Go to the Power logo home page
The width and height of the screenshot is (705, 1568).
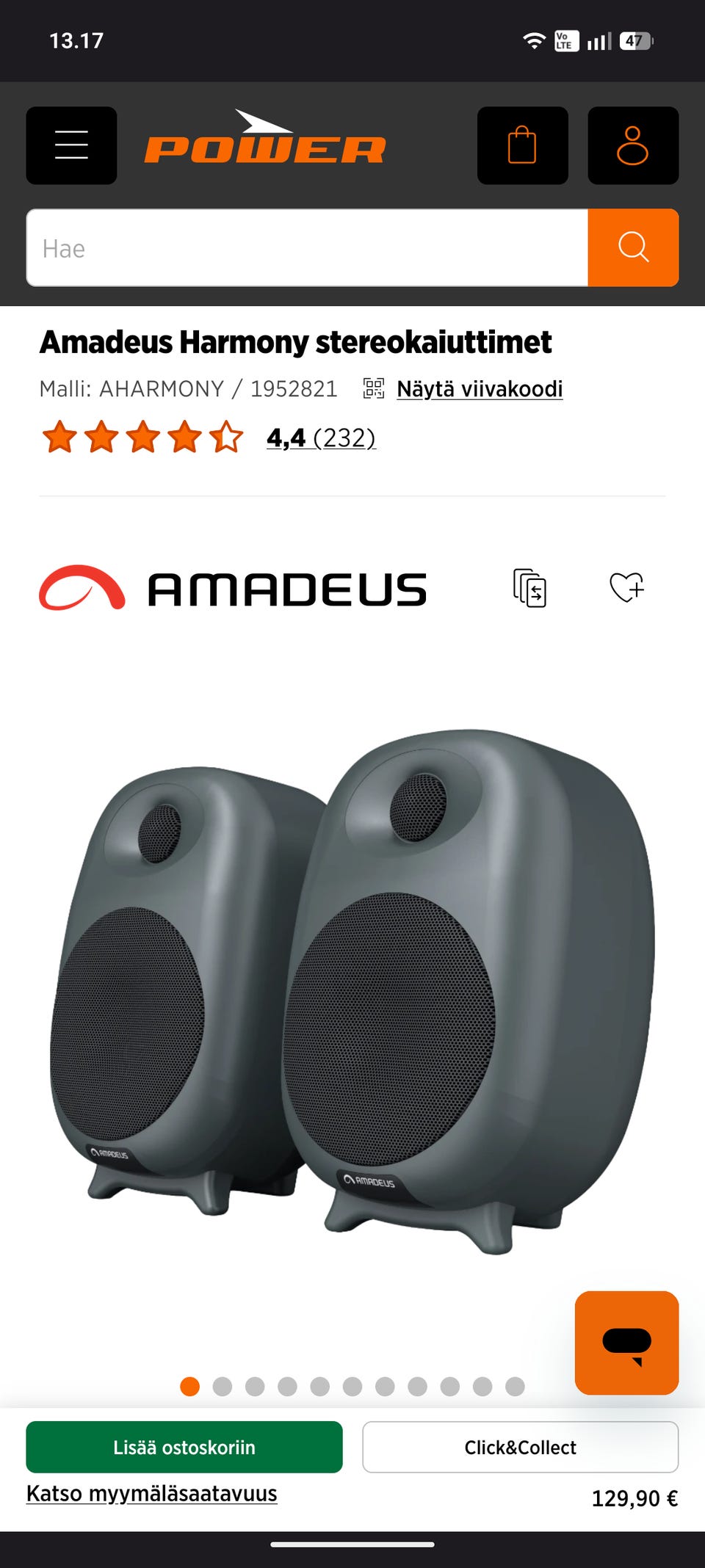coord(265,138)
